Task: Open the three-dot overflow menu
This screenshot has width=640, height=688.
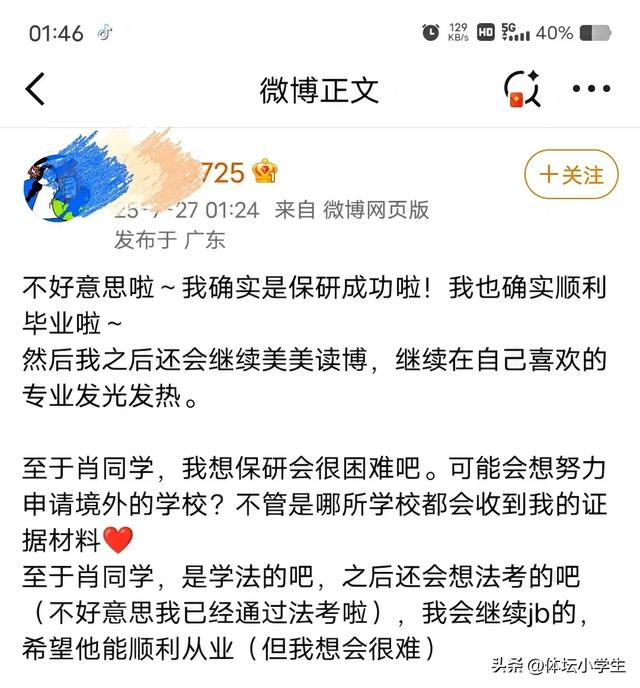Action: [591, 89]
